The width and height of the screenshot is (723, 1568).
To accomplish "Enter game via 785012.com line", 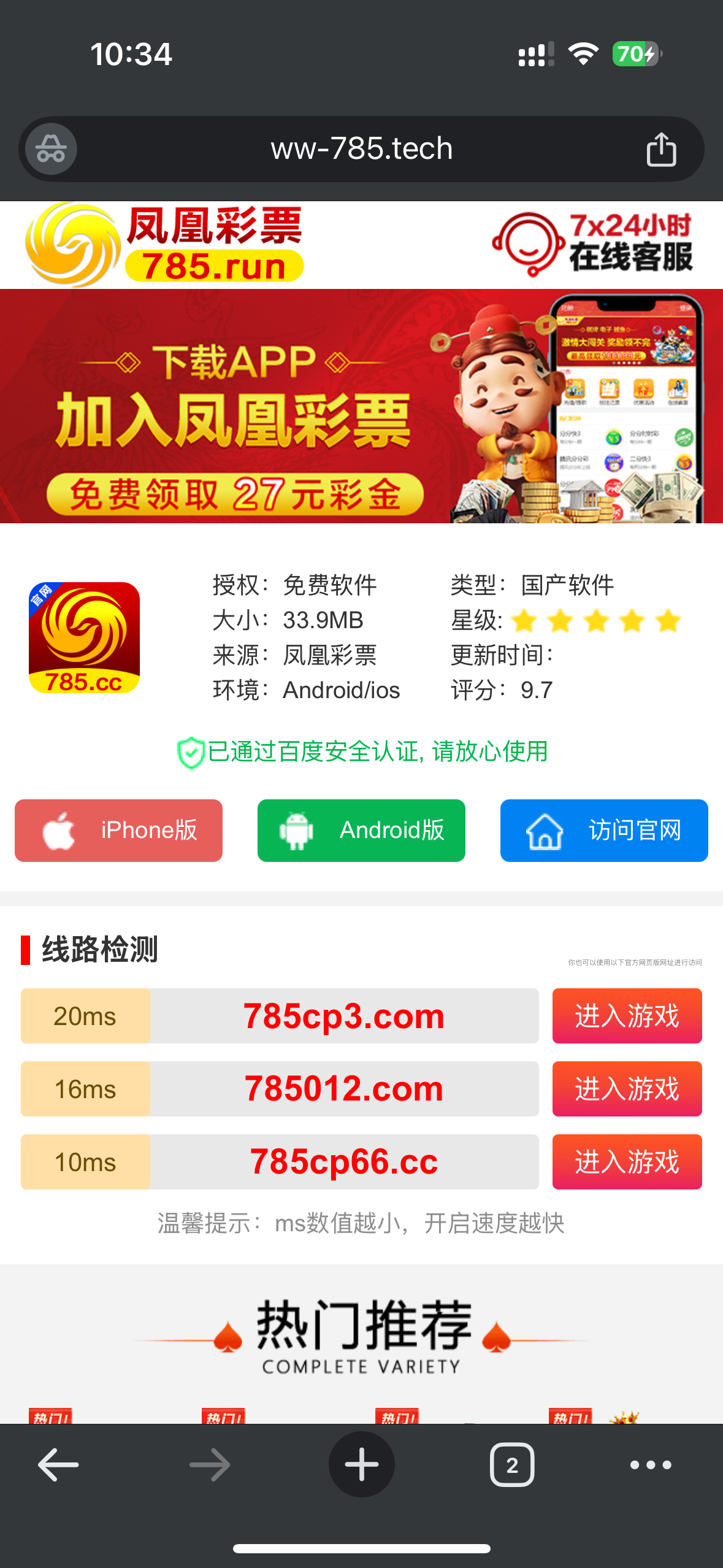I will click(627, 1088).
